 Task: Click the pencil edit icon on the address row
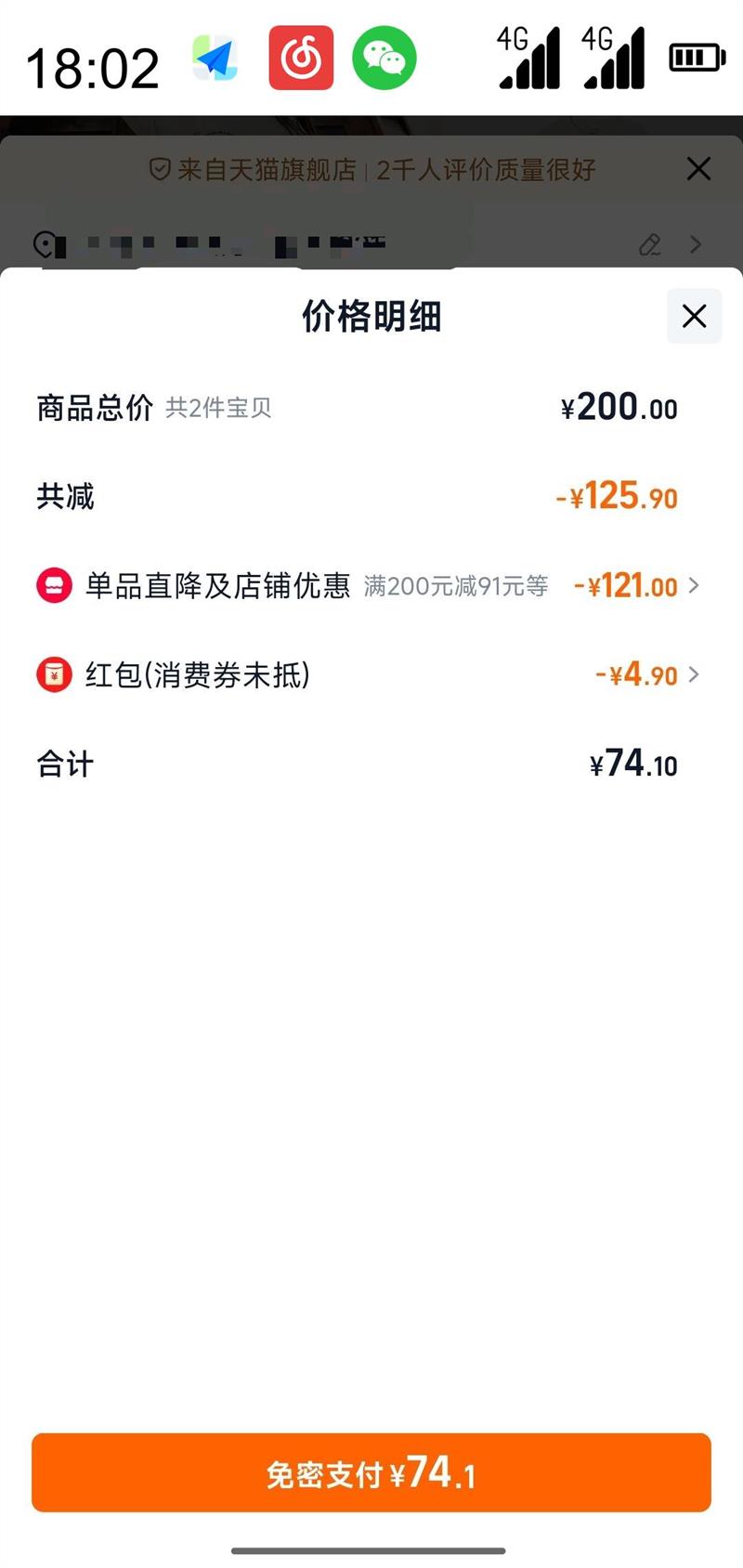pos(651,244)
